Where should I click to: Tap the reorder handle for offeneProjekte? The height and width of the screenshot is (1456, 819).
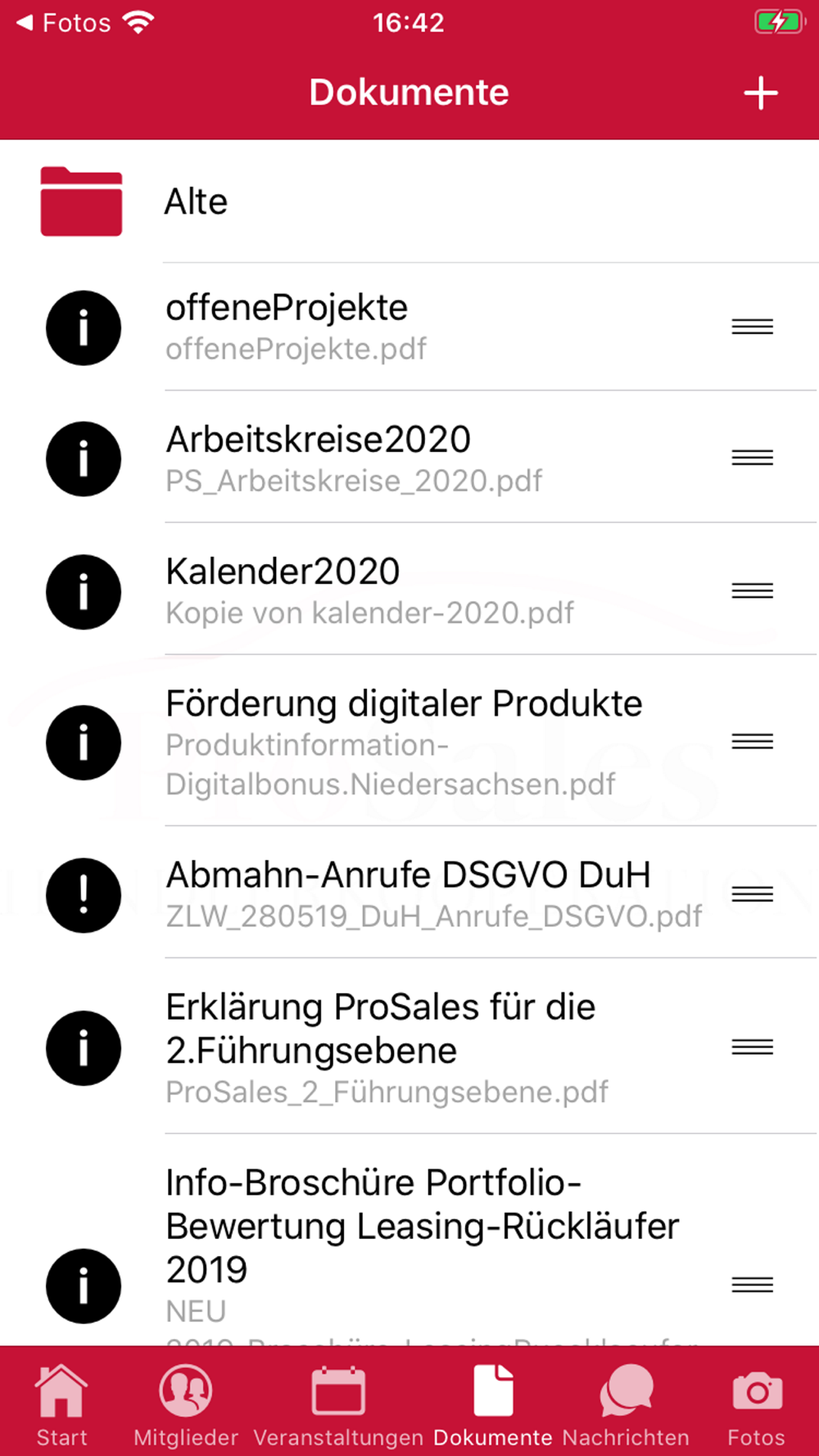tap(752, 328)
